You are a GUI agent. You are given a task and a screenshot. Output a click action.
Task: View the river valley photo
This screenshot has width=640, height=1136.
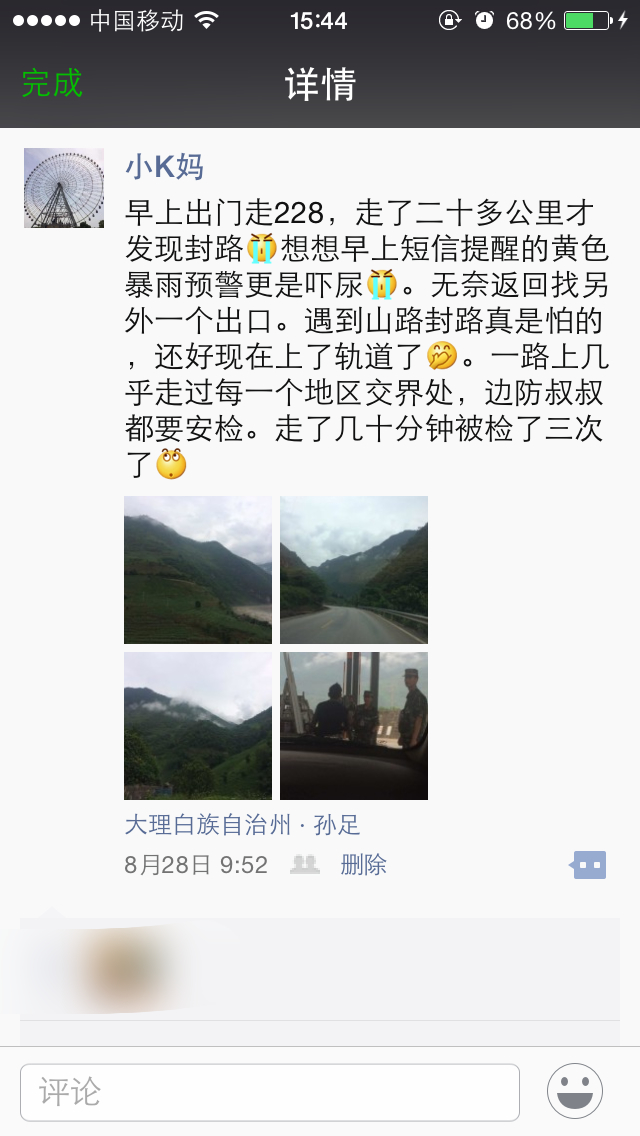click(198, 569)
